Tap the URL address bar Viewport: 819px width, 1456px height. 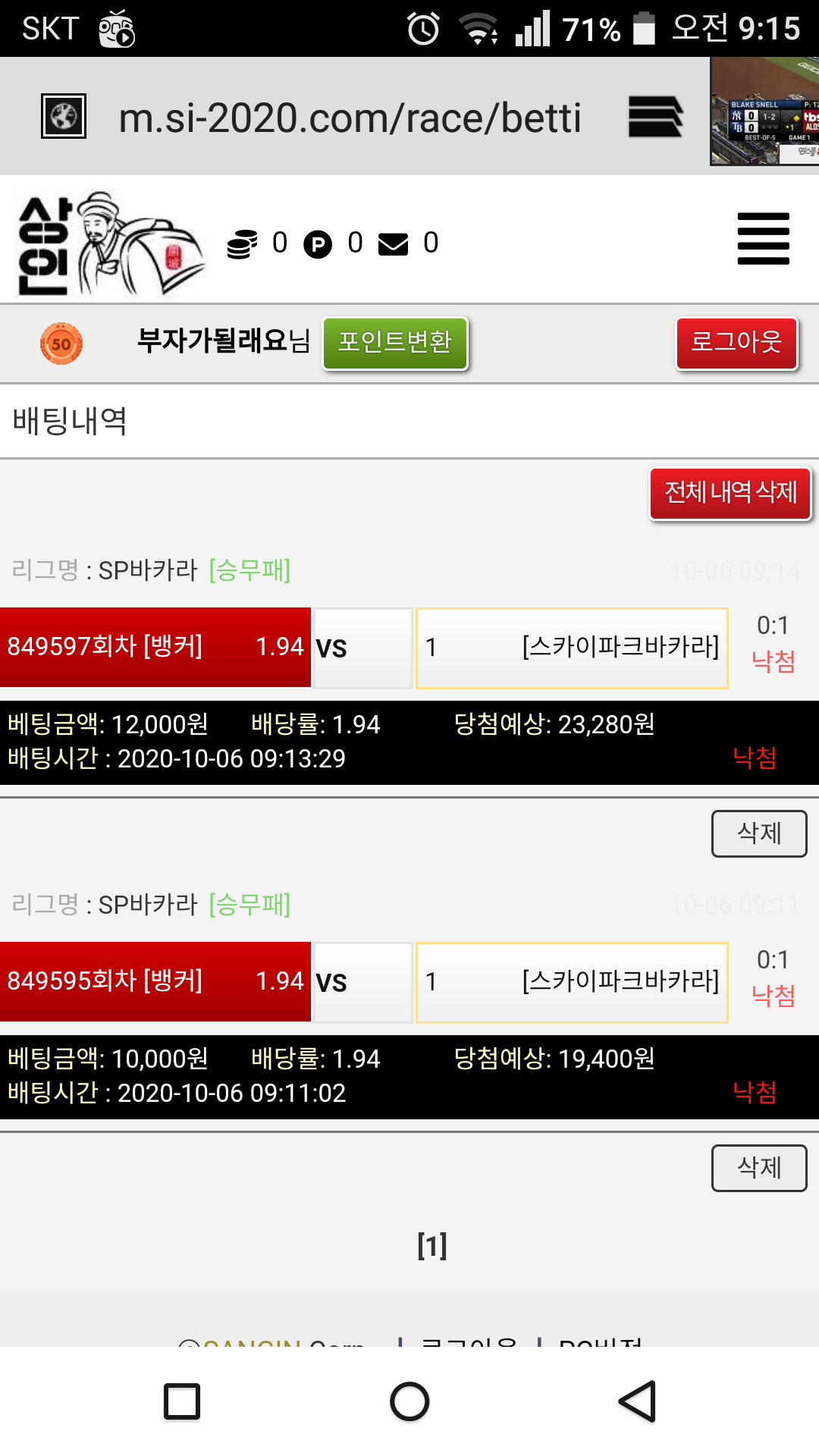[x=349, y=118]
